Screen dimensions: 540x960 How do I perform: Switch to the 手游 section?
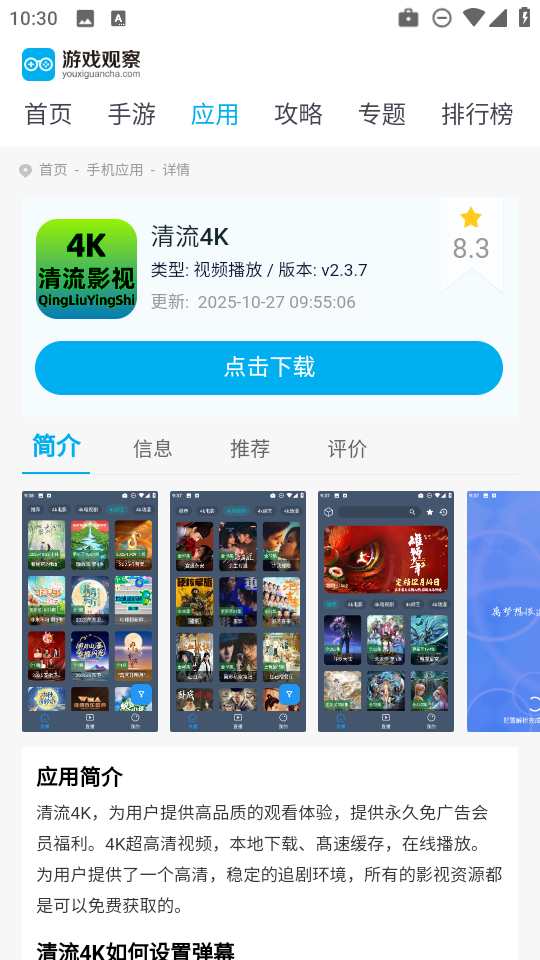click(x=132, y=114)
